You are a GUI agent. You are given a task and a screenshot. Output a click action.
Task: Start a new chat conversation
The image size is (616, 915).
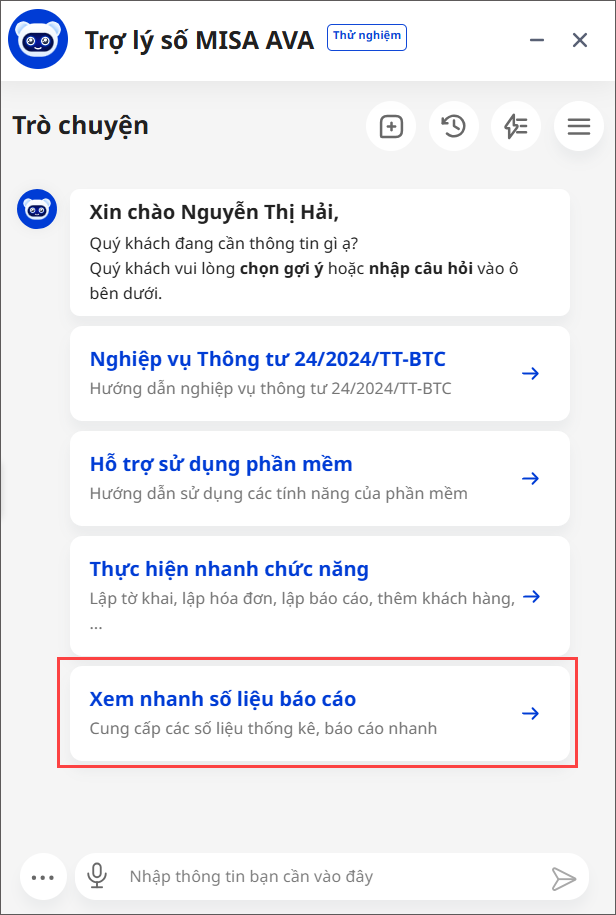point(391,127)
